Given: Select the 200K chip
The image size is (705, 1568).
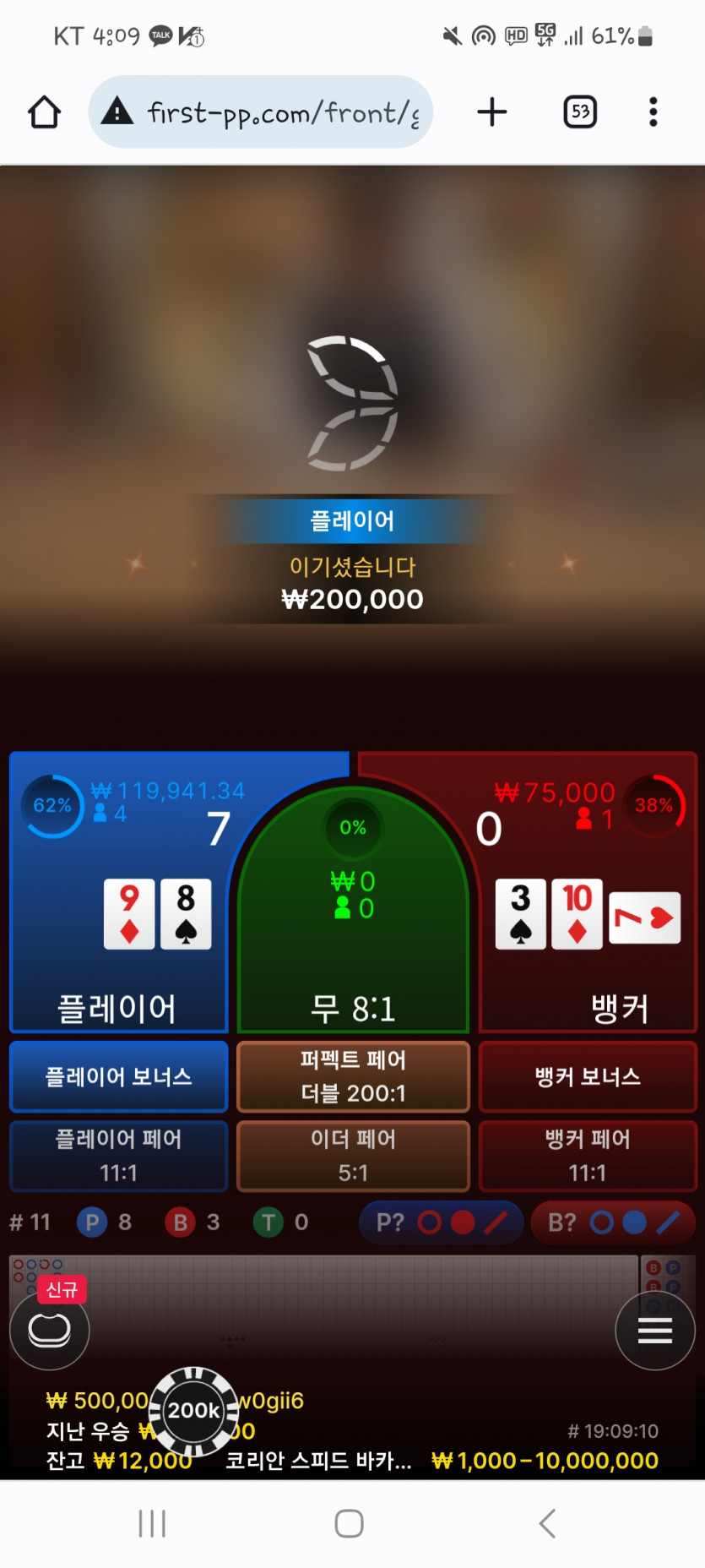Looking at the screenshot, I should point(193,1410).
